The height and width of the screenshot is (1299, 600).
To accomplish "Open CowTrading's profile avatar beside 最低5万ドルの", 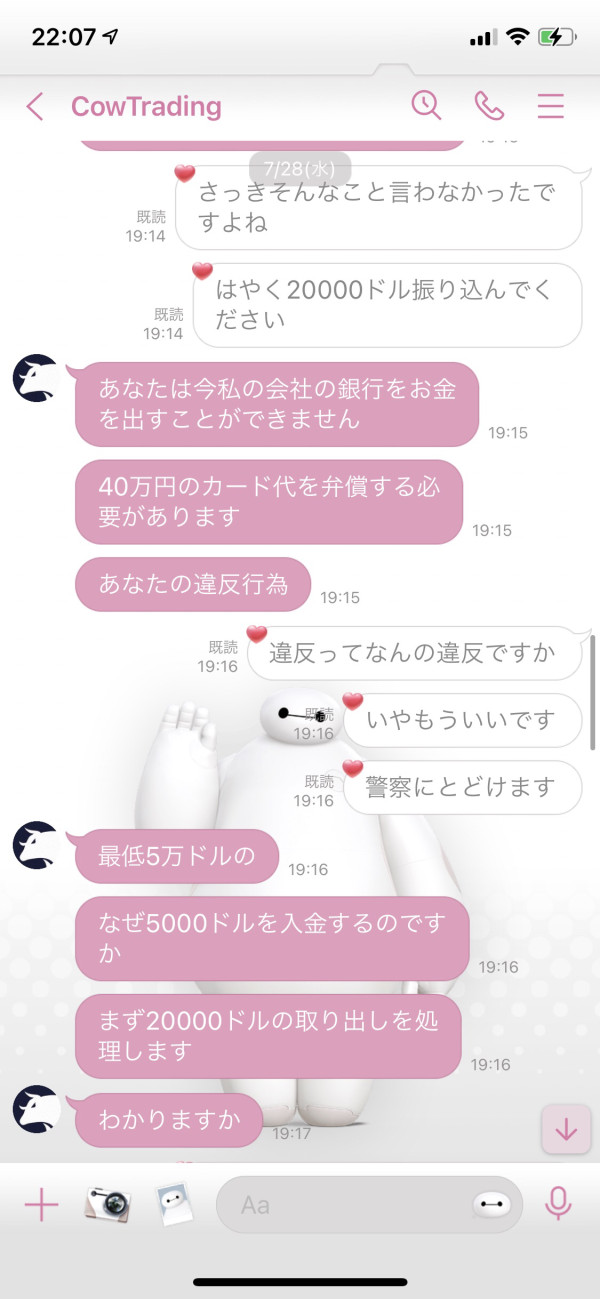I will coord(36,845).
